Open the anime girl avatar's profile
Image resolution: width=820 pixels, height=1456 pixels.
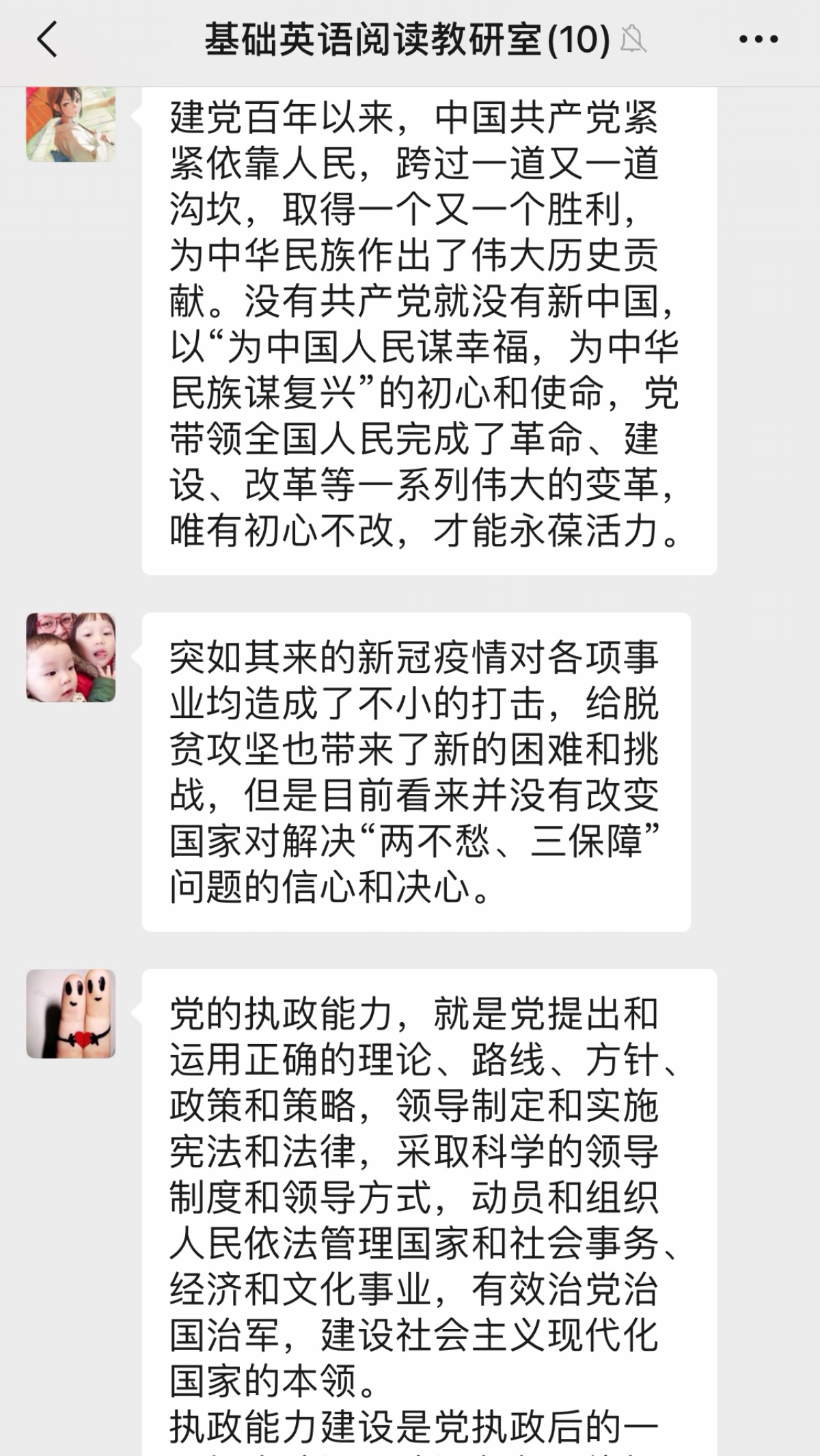tap(70, 124)
